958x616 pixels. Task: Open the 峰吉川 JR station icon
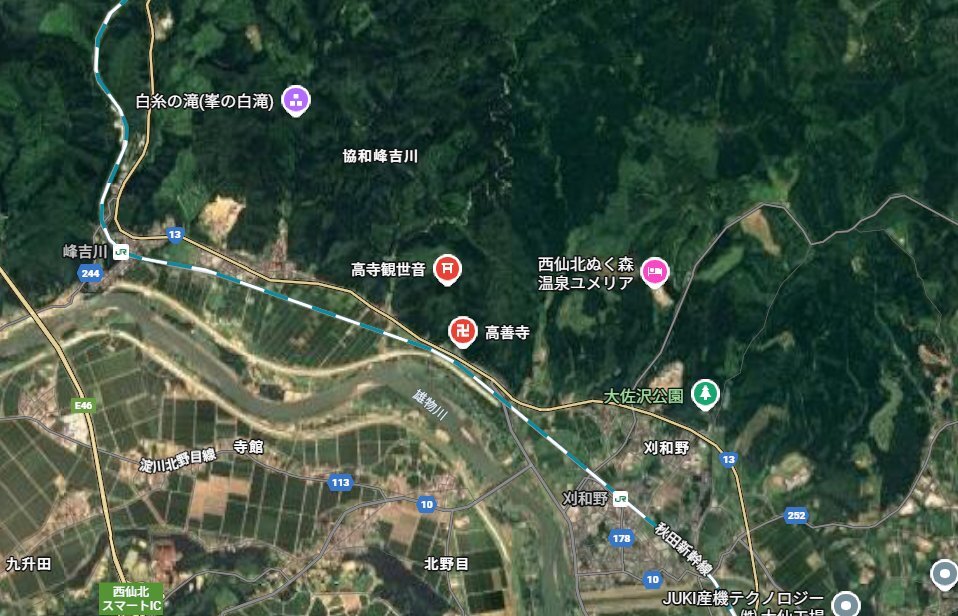click(x=121, y=250)
